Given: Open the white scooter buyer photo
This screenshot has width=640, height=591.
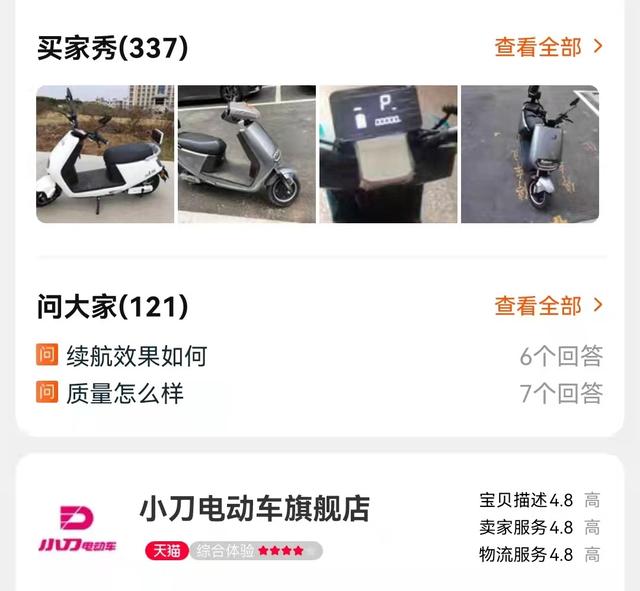Looking at the screenshot, I should 105,154.
